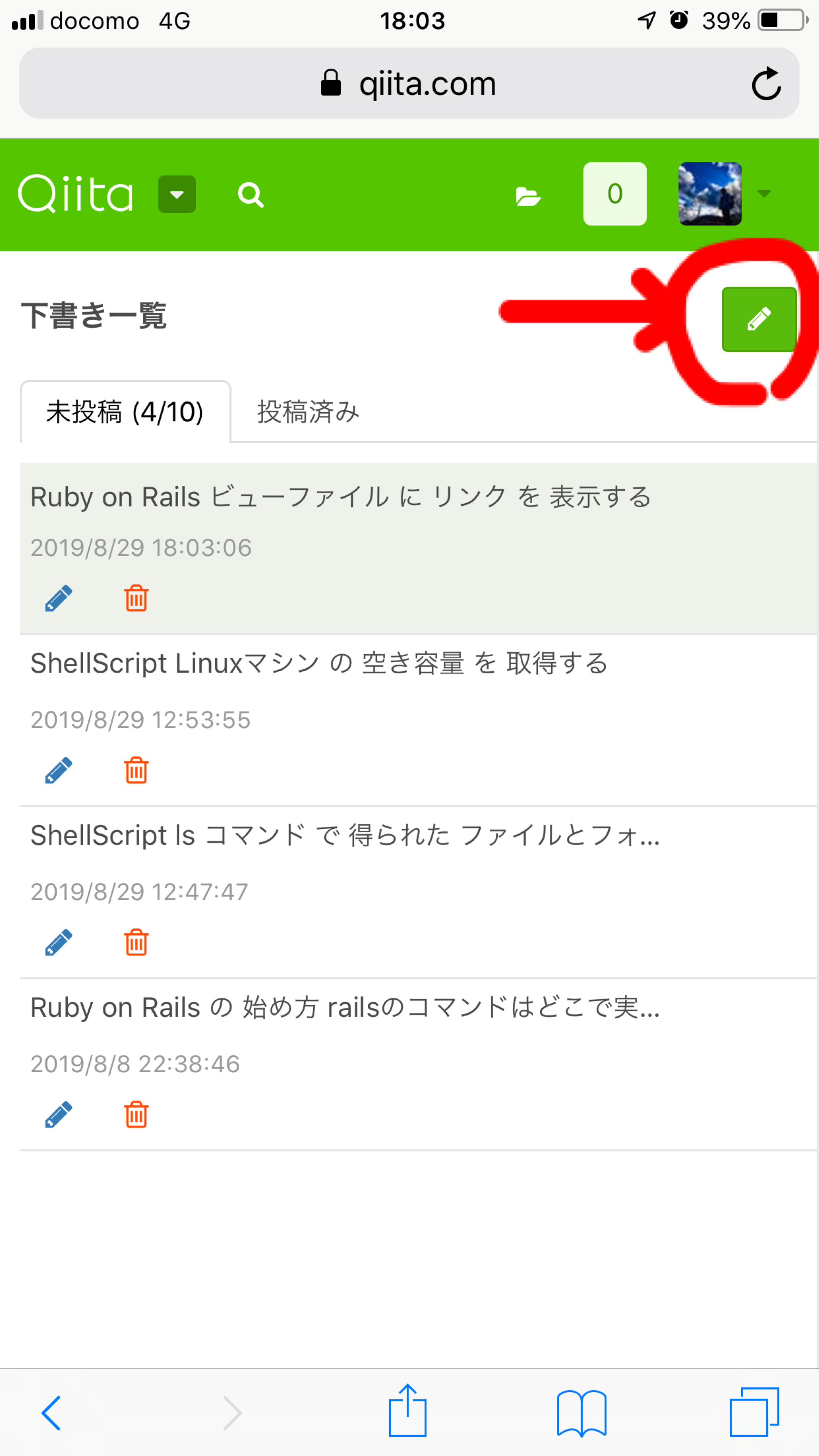
Task: Open the dropdown next to the Qiita logo
Action: [176, 194]
